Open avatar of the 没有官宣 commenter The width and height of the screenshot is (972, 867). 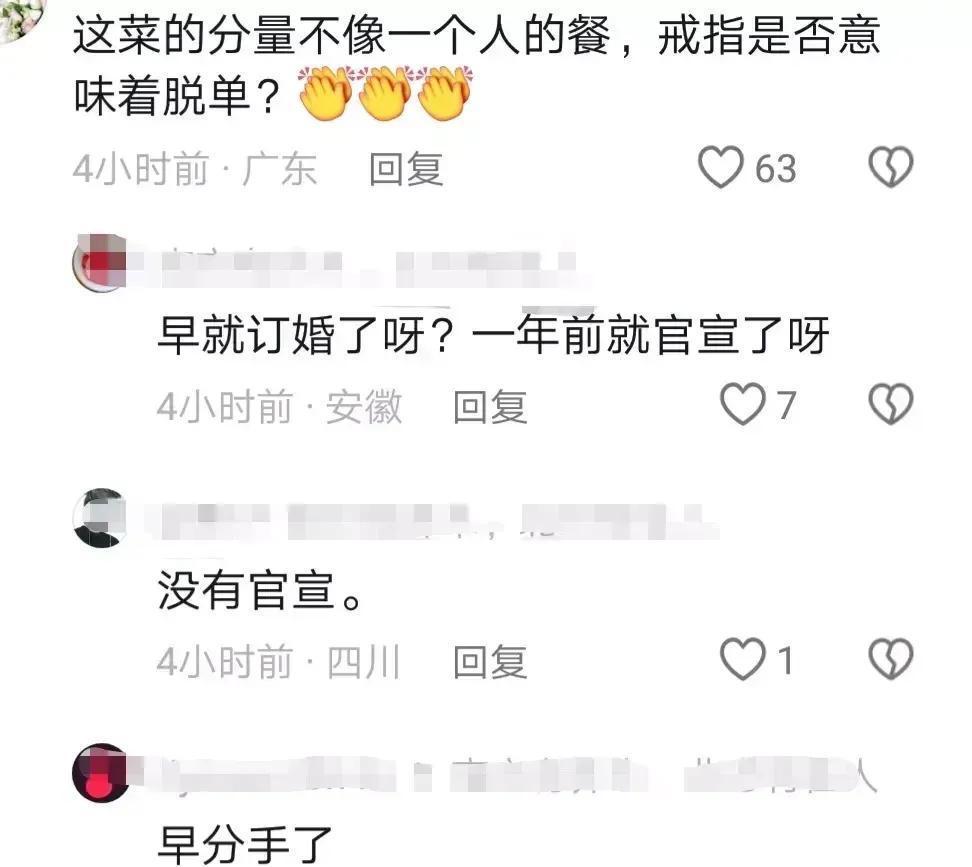coord(100,518)
